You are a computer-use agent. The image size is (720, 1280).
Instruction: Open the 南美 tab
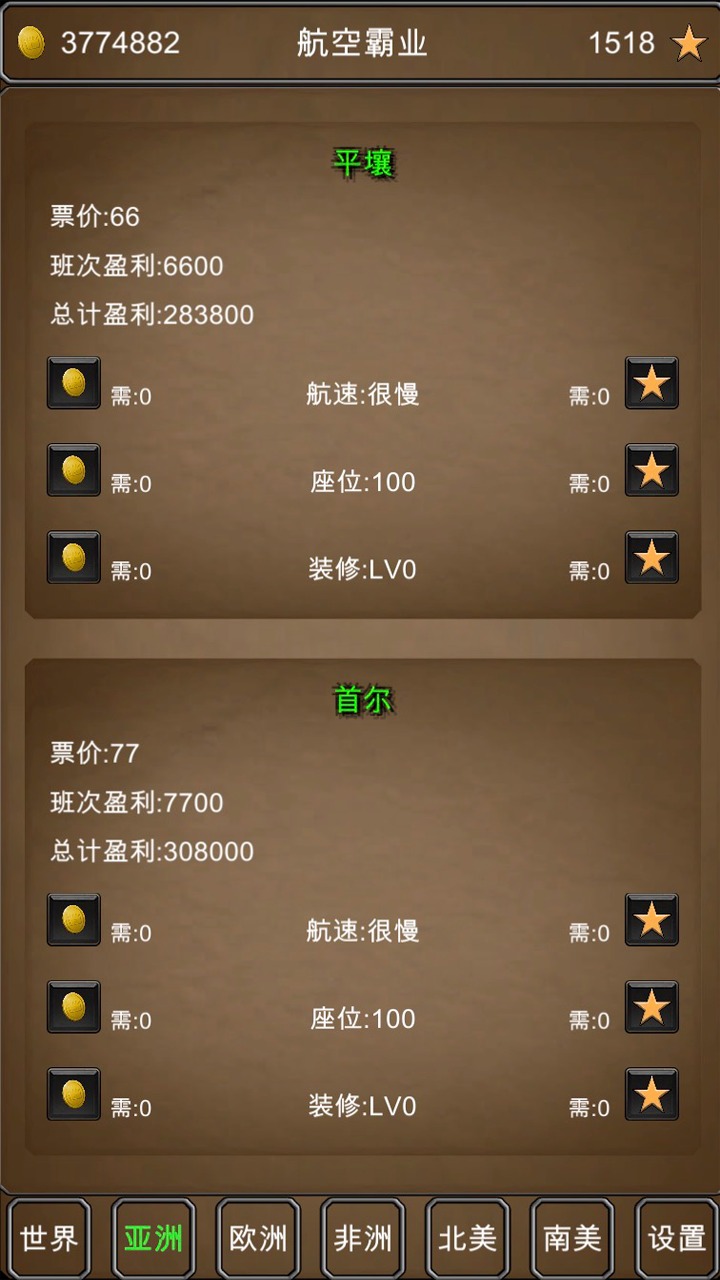(x=572, y=1239)
